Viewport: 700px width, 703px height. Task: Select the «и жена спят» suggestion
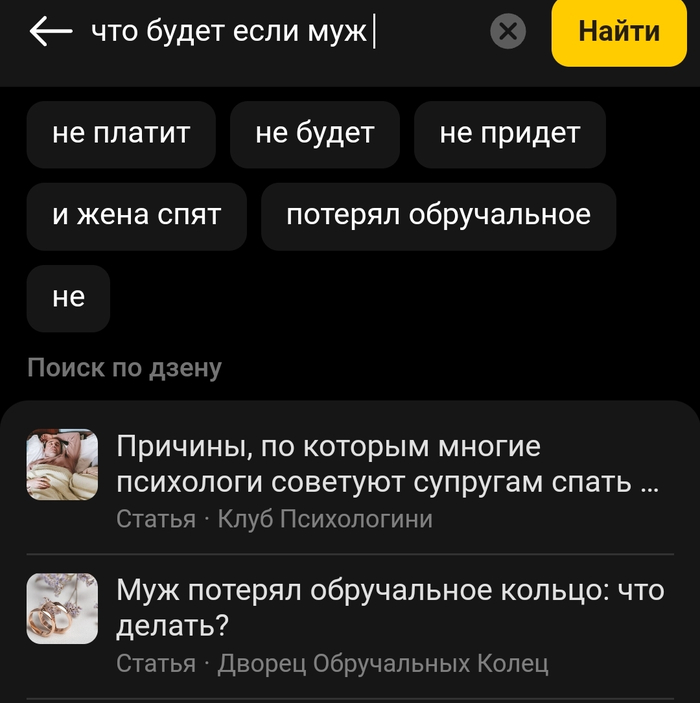point(136,216)
